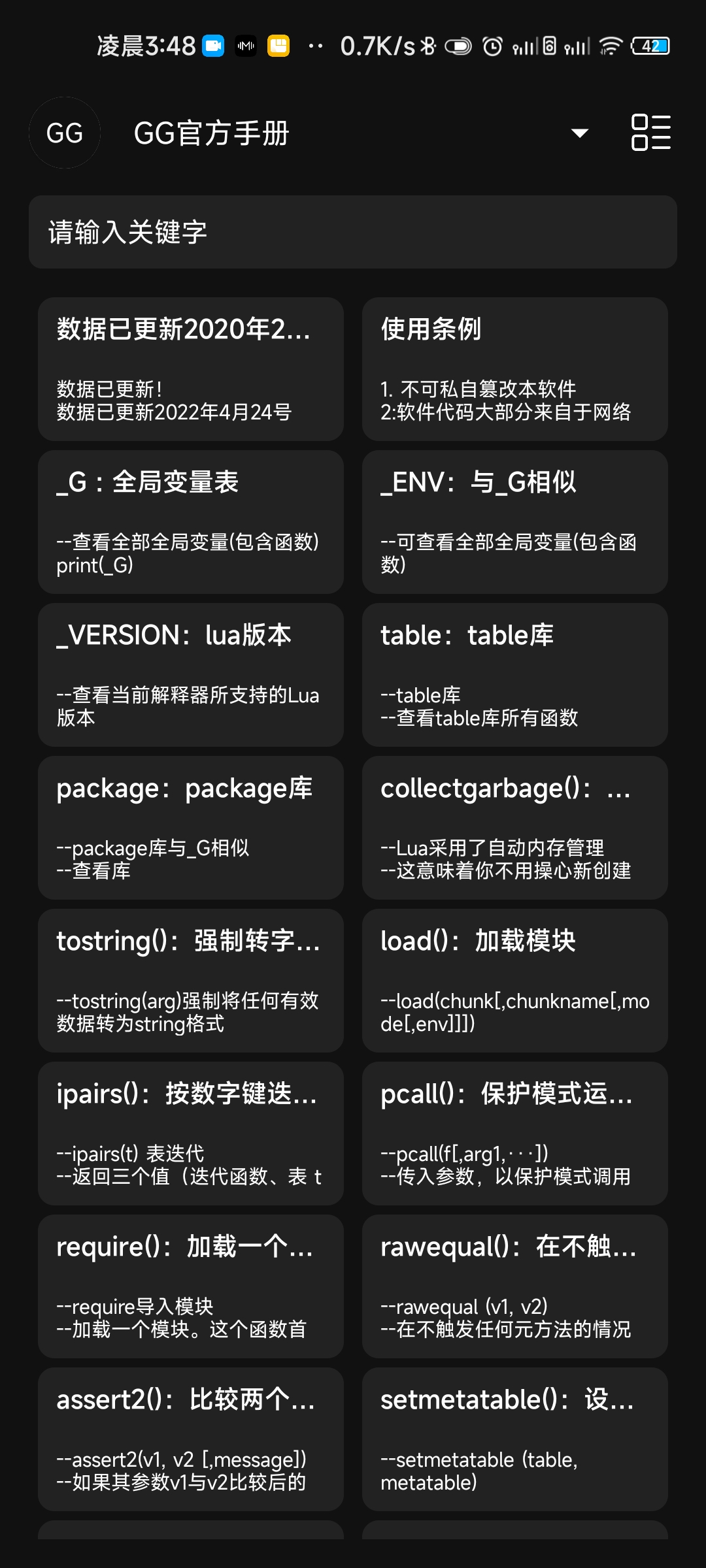Screen dimensions: 706x1568
Task: Open the _G：全局变量表 card
Action: (x=190, y=522)
